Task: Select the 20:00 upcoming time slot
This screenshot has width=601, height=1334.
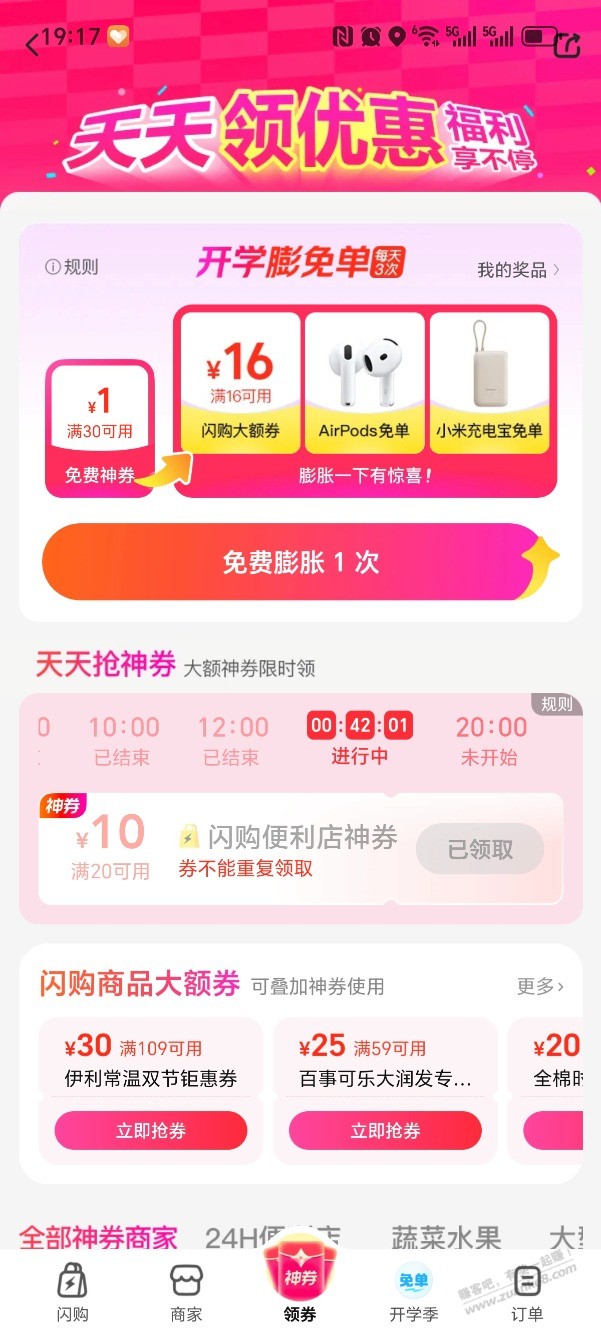Action: click(x=490, y=740)
